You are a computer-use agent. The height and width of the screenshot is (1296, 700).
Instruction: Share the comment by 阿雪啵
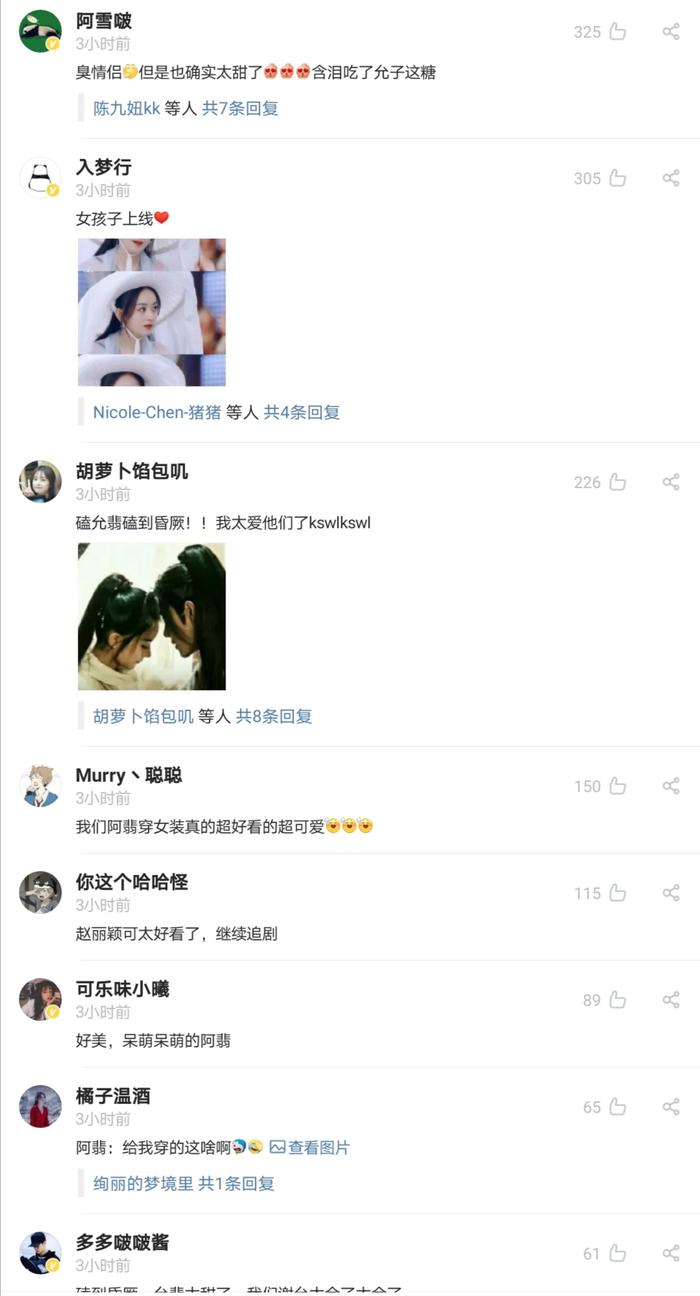[x=671, y=32]
